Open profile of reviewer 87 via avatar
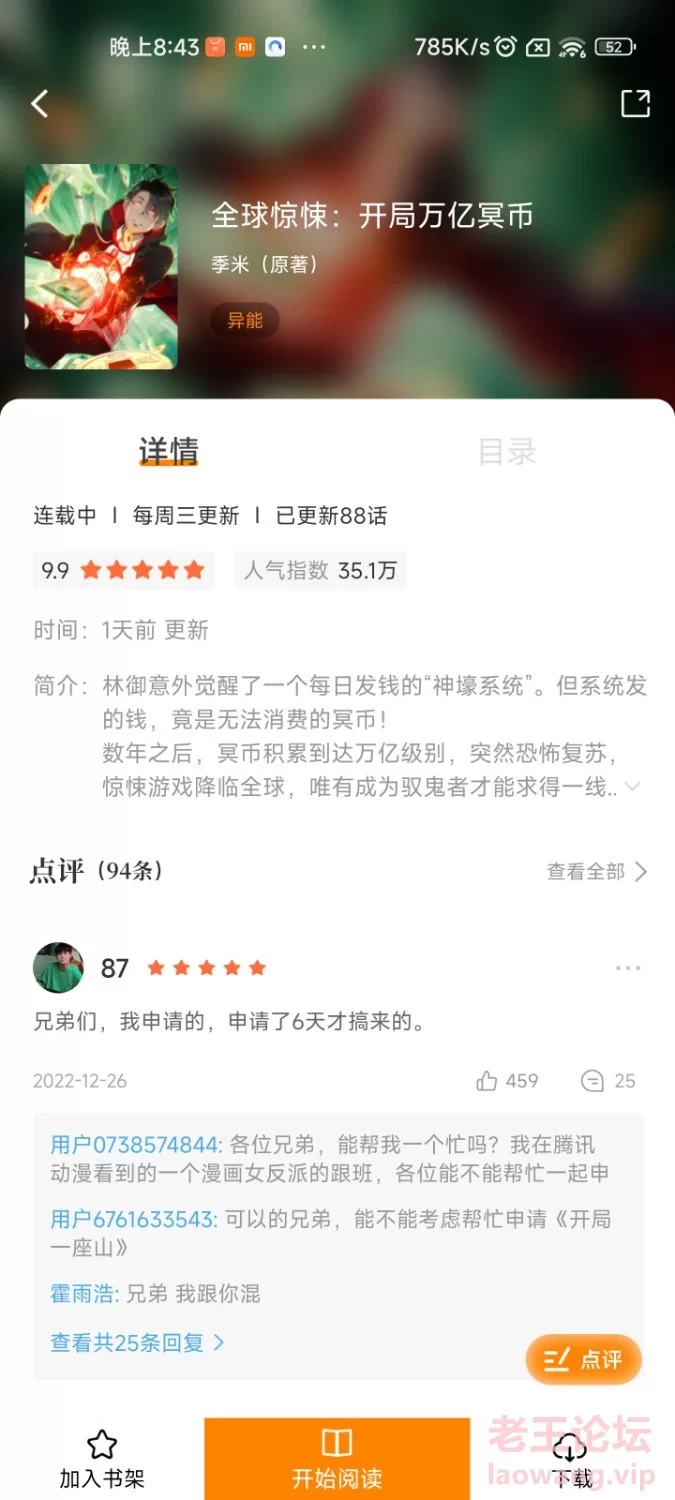This screenshot has height=1500, width=675. [x=58, y=967]
